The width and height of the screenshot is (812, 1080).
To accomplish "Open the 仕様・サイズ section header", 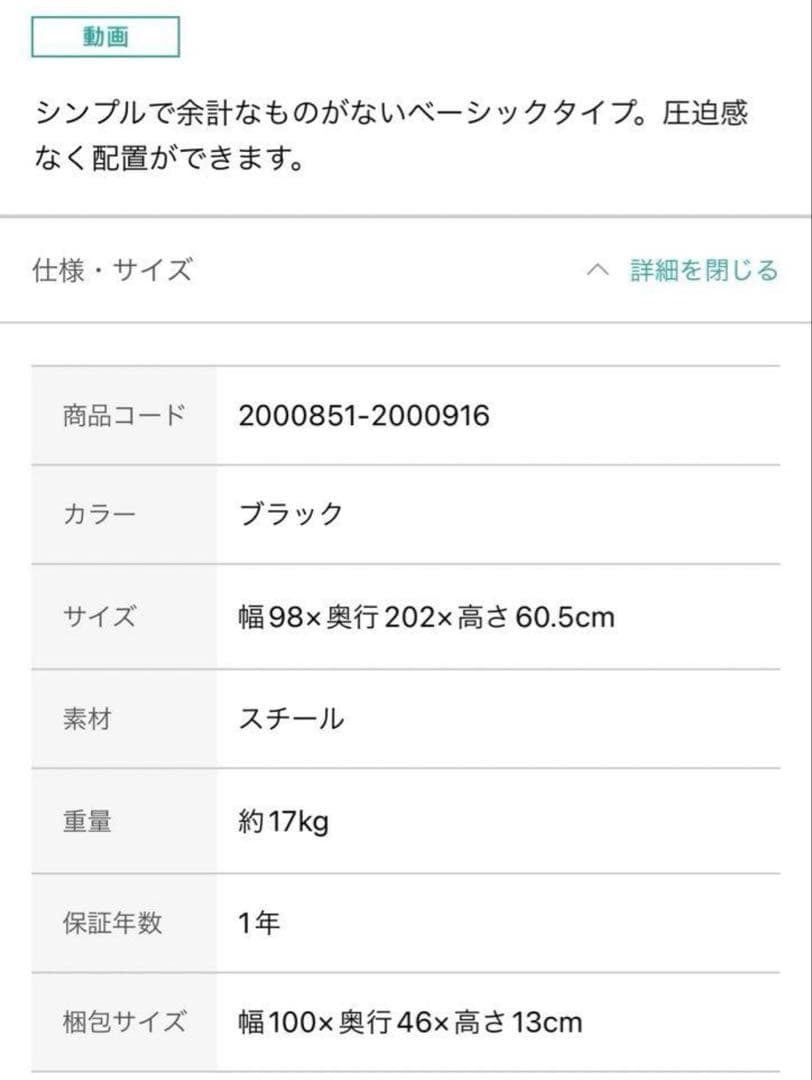I will click(111, 270).
